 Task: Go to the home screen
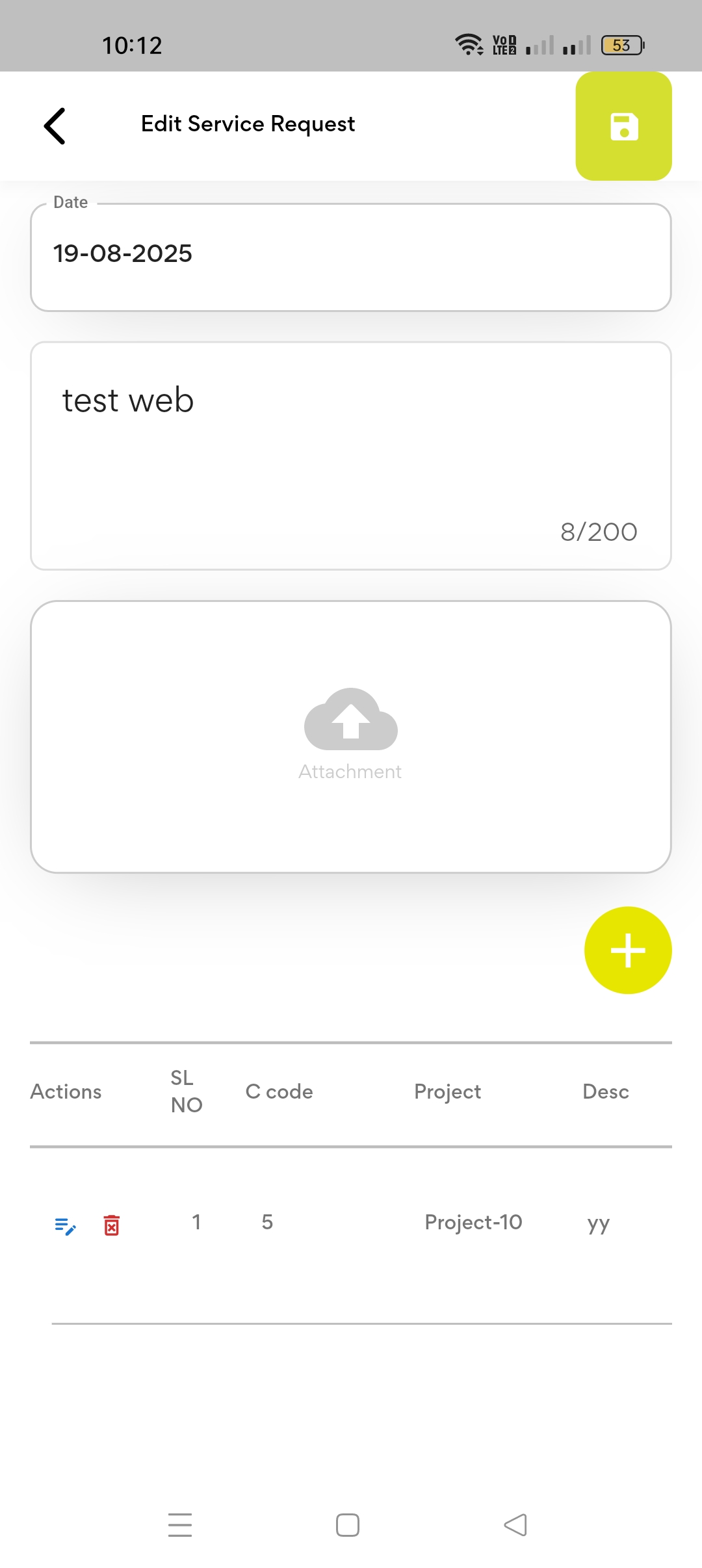tap(348, 1525)
